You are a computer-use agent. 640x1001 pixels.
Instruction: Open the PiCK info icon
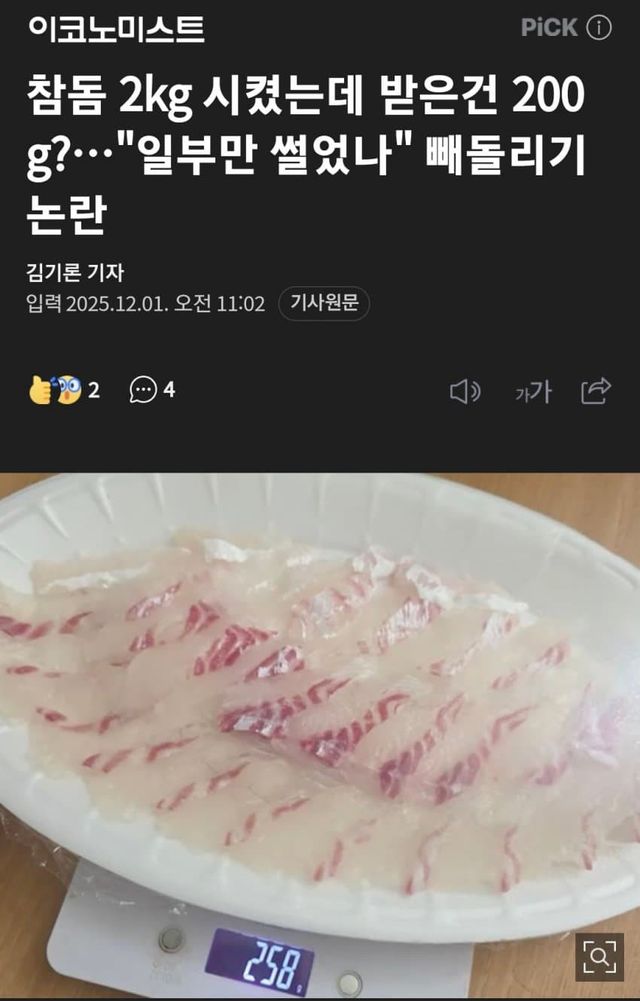599,28
